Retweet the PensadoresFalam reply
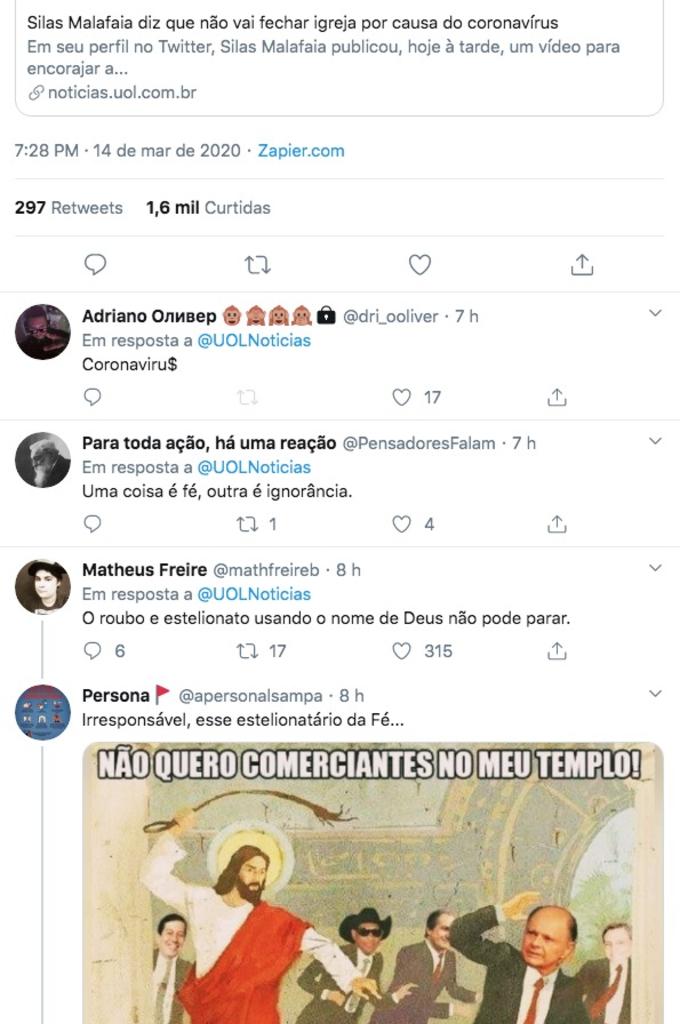Viewport: 680px width, 1024px height. (247, 524)
